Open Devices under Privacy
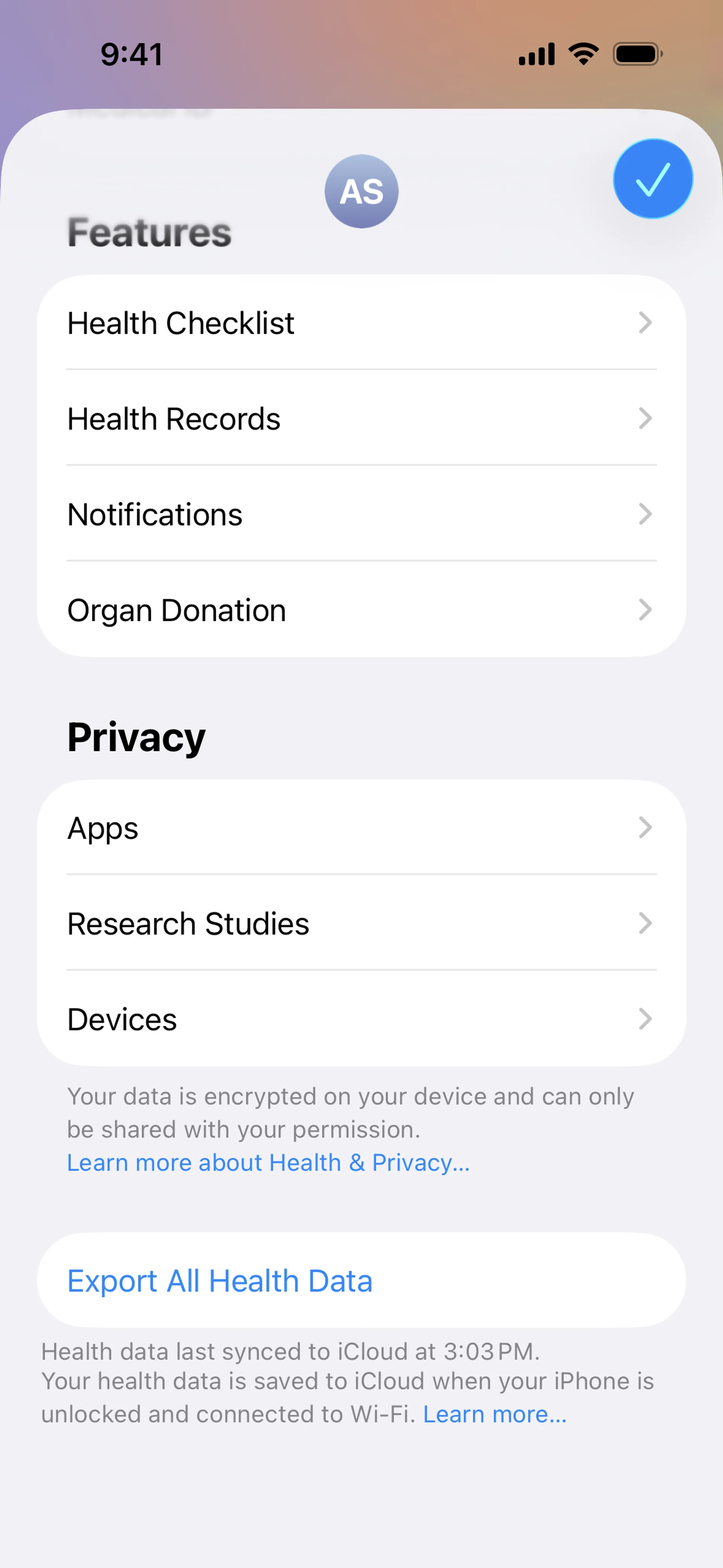723x1568 pixels. [x=361, y=1019]
